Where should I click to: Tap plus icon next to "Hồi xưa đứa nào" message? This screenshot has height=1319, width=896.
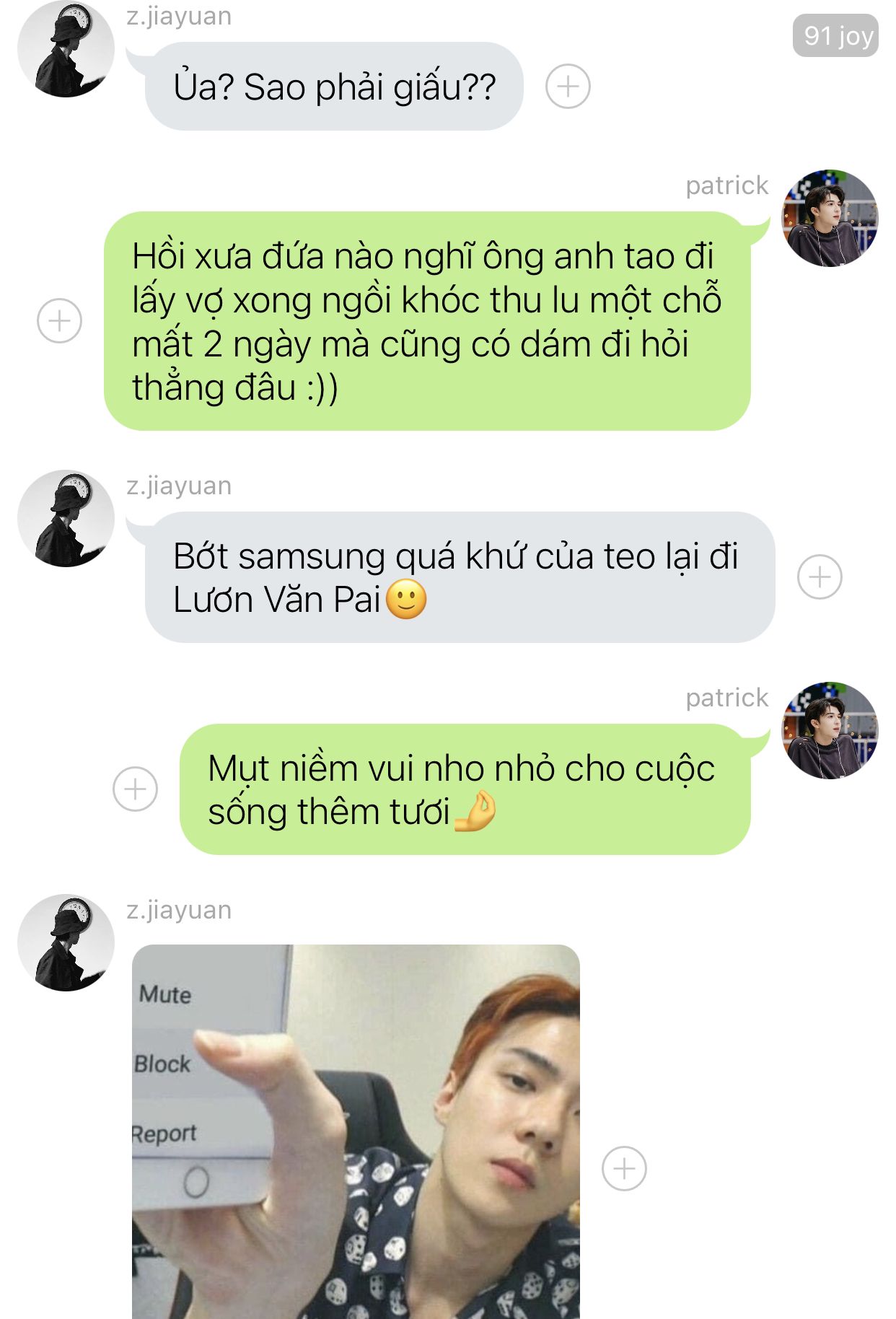(59, 320)
